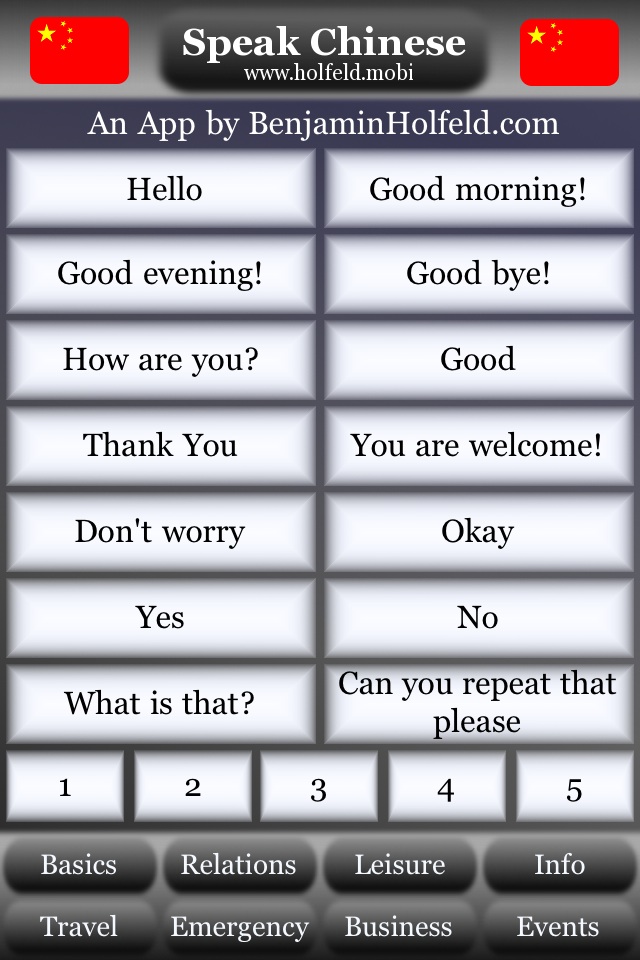Open the Emergency phrases category
Screen dimensions: 640x960
(239, 927)
